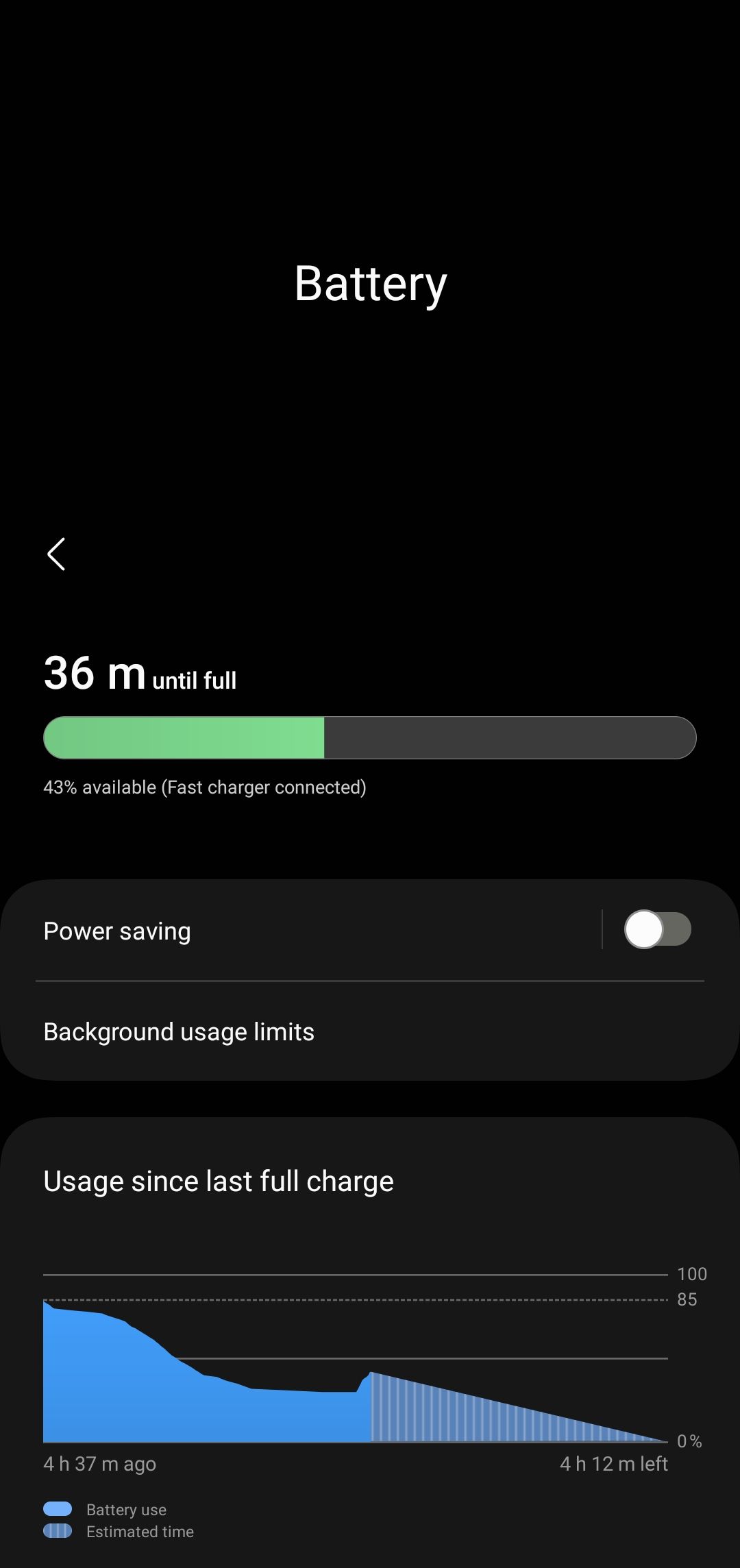
Task: Tap the back arrow to exit Battery settings
Action: point(56,554)
